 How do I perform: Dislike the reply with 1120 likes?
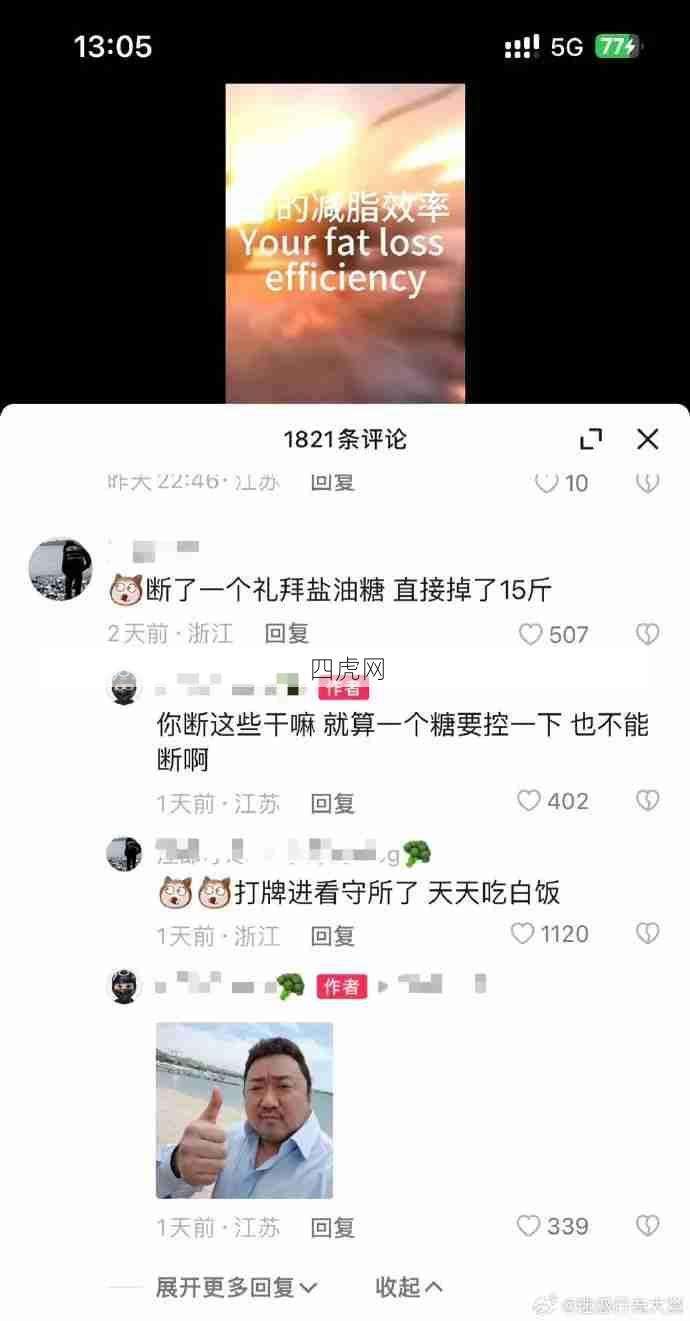(x=648, y=934)
